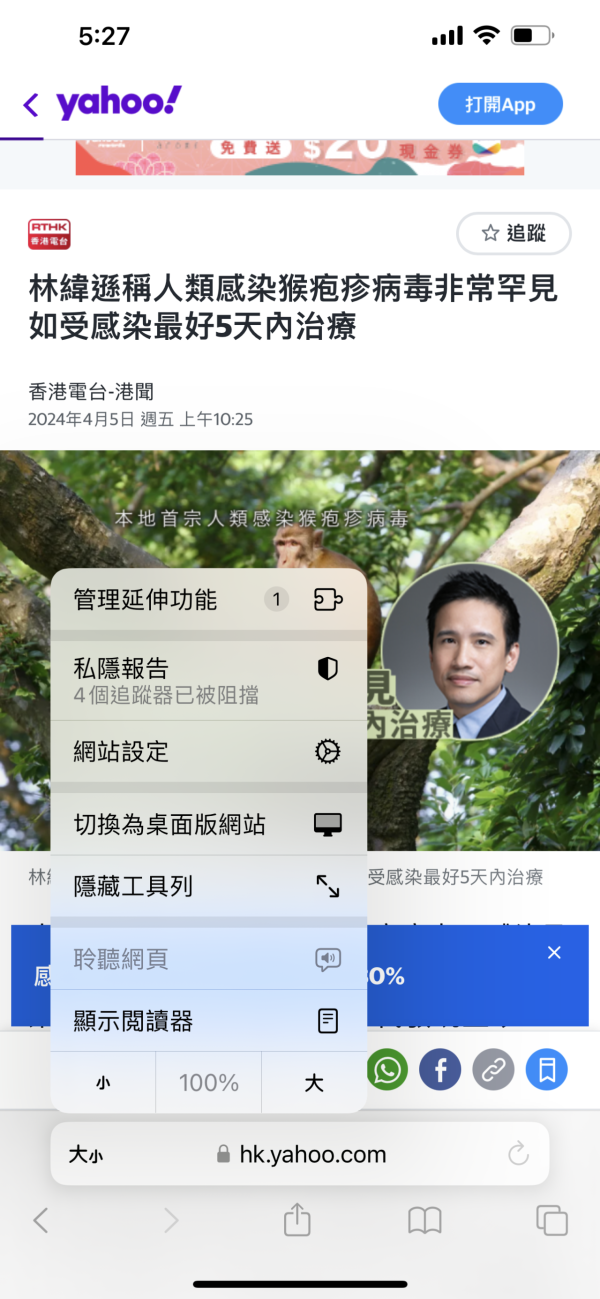Copy the article link with the chain icon

point(493,1070)
